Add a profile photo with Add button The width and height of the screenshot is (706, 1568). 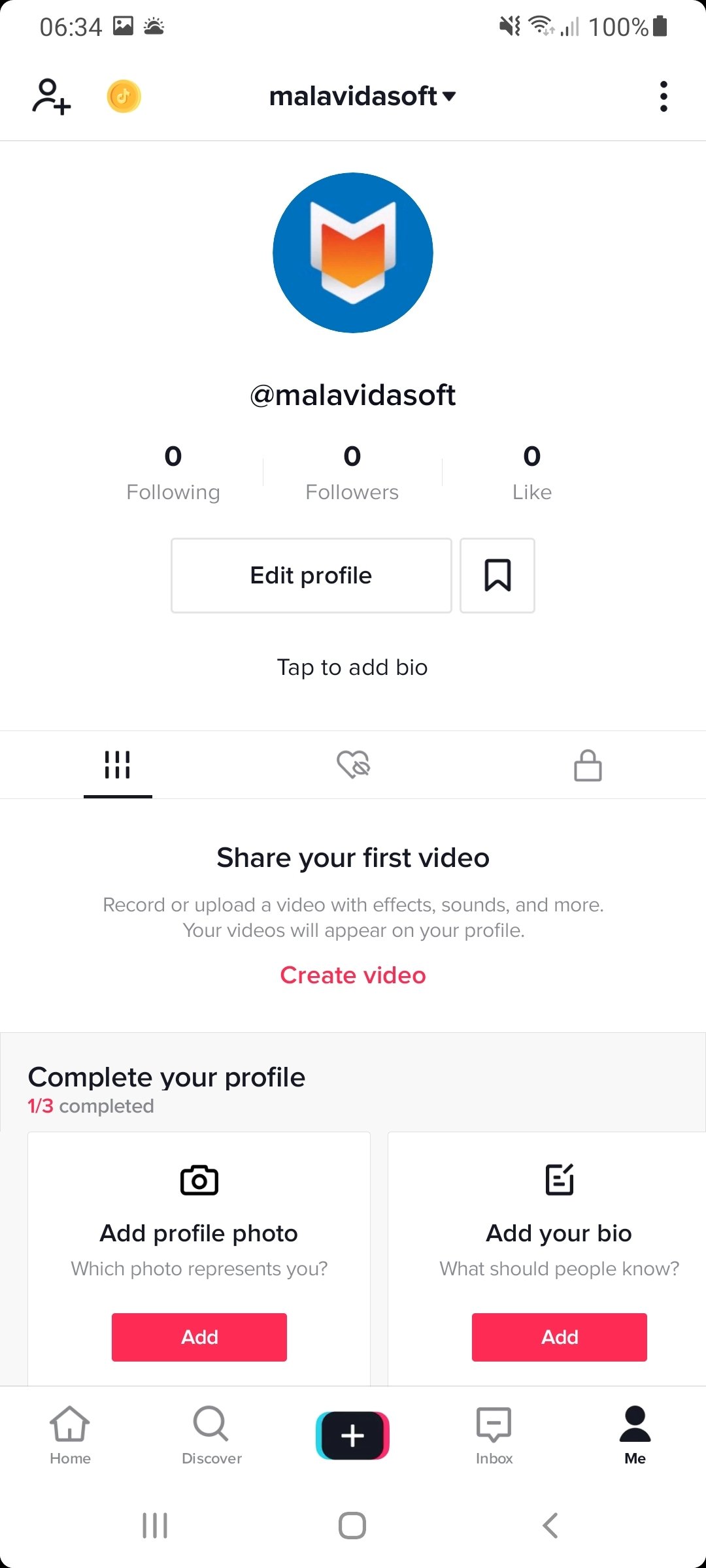click(x=199, y=1337)
